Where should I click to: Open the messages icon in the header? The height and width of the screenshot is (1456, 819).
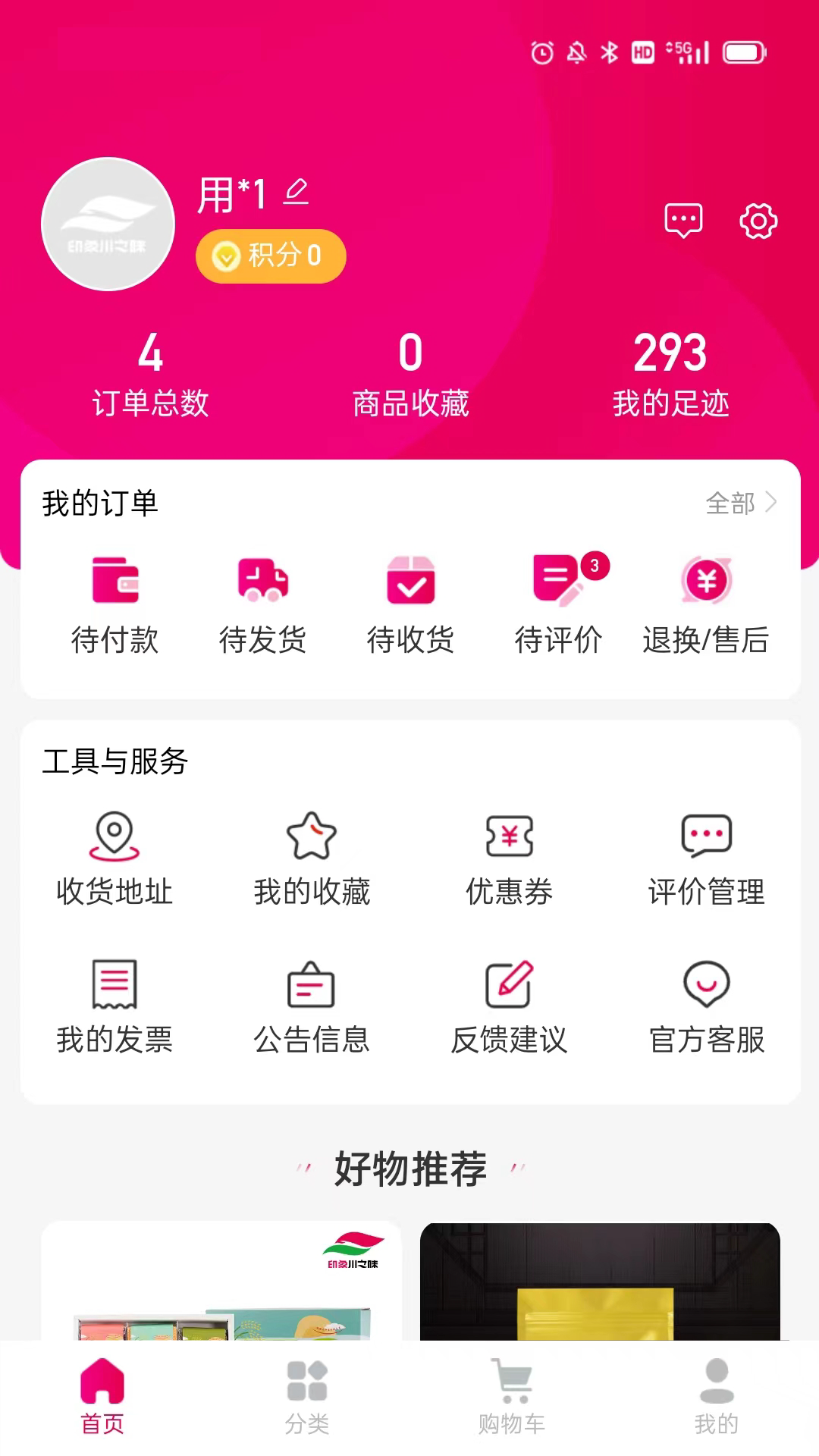(683, 221)
